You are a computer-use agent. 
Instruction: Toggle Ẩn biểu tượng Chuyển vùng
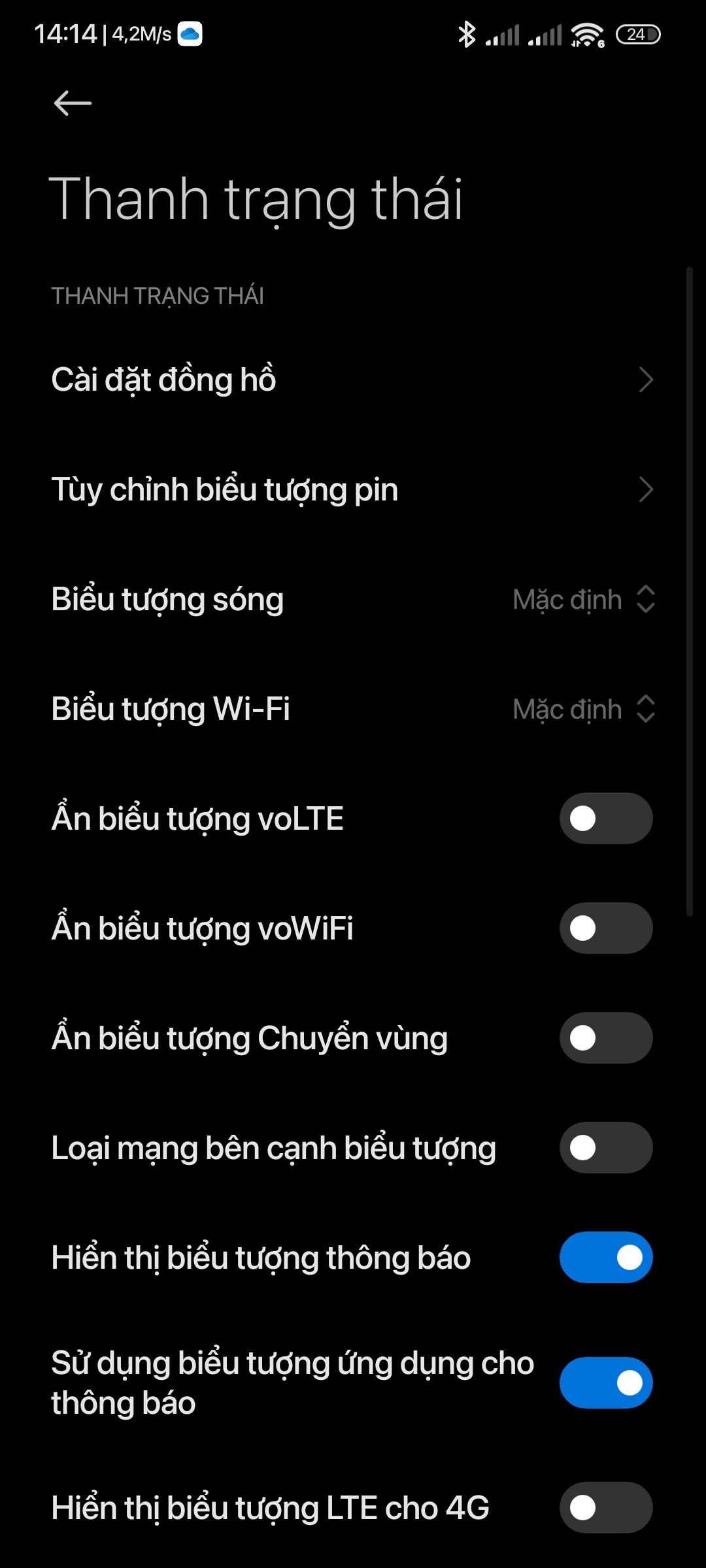[x=605, y=1038]
